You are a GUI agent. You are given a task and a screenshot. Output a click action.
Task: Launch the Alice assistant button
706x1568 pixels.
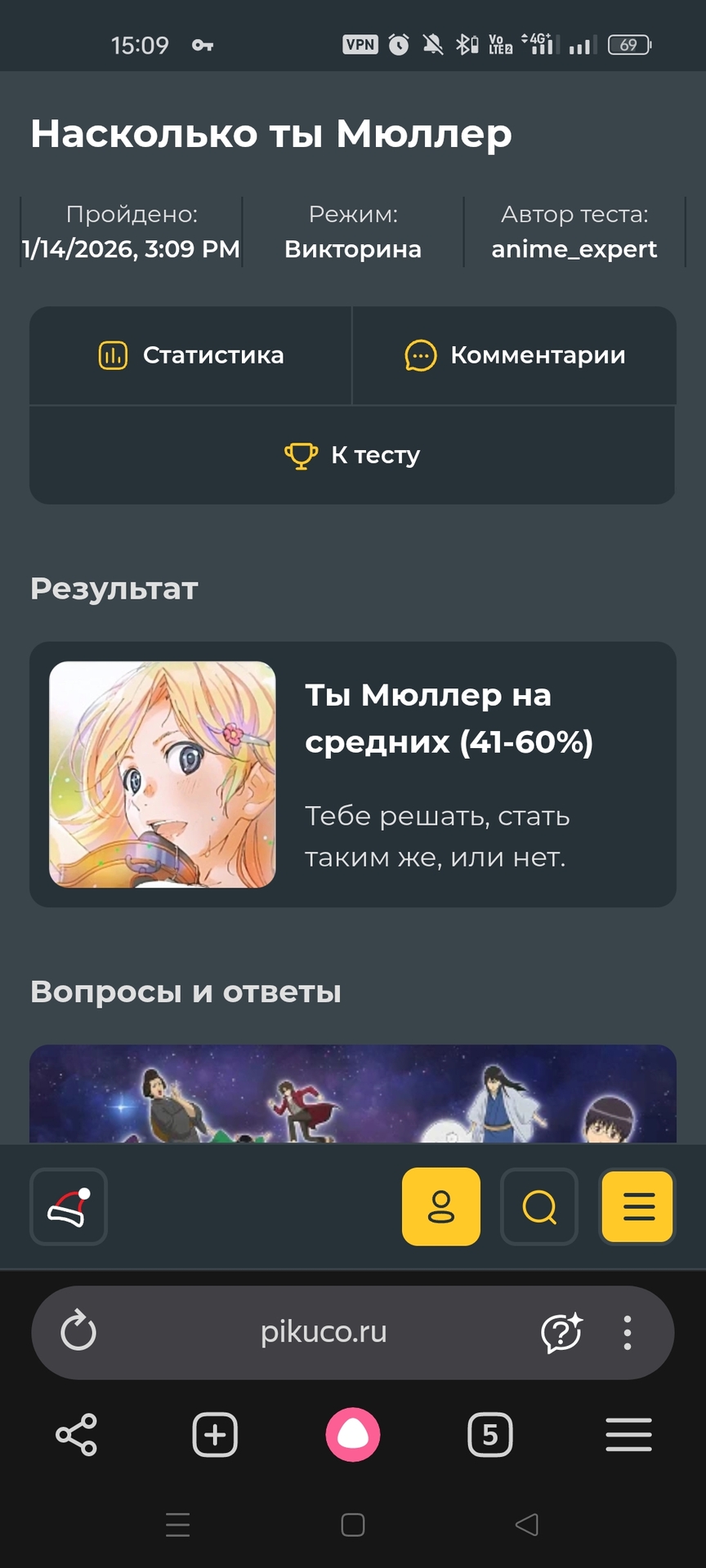(x=353, y=1435)
